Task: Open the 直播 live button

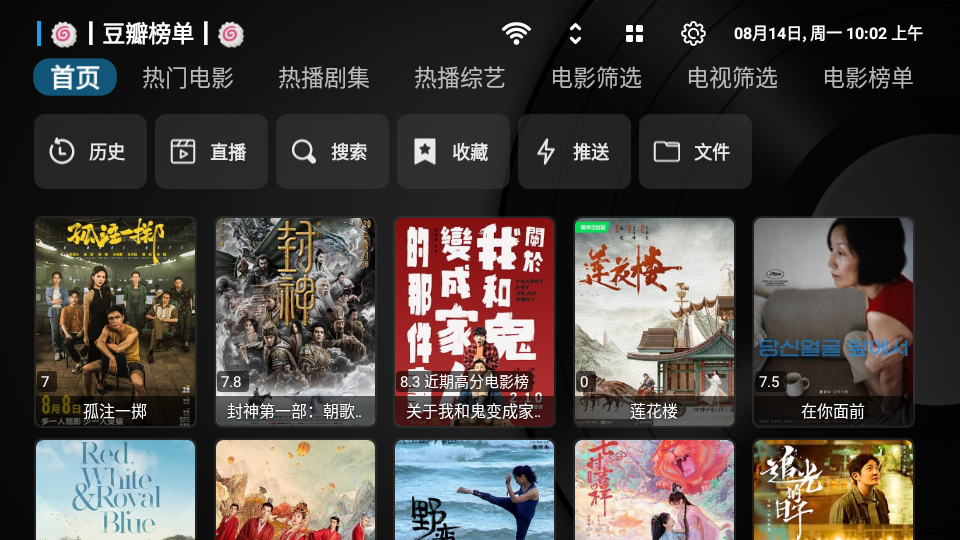Action: (x=211, y=152)
